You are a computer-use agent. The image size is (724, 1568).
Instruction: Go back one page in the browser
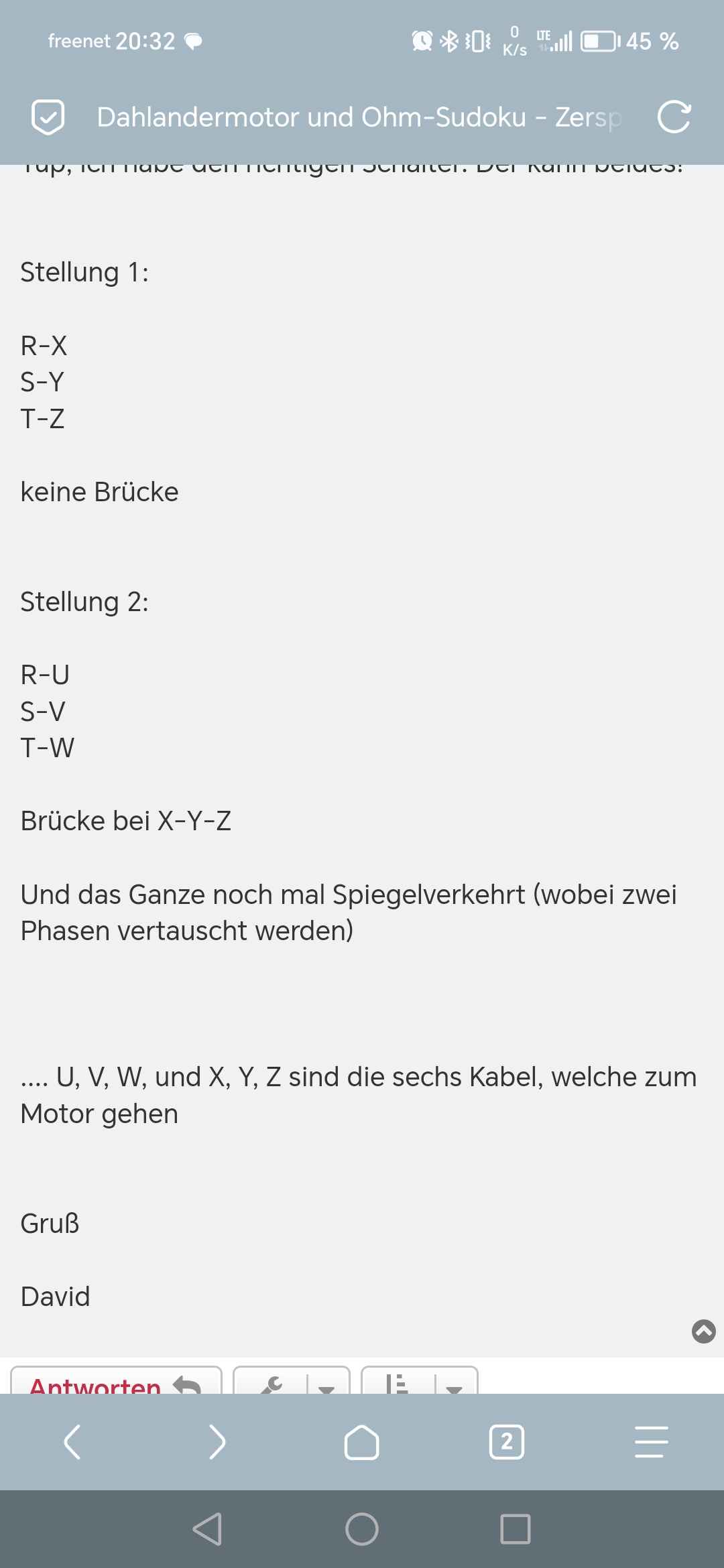(x=72, y=1442)
